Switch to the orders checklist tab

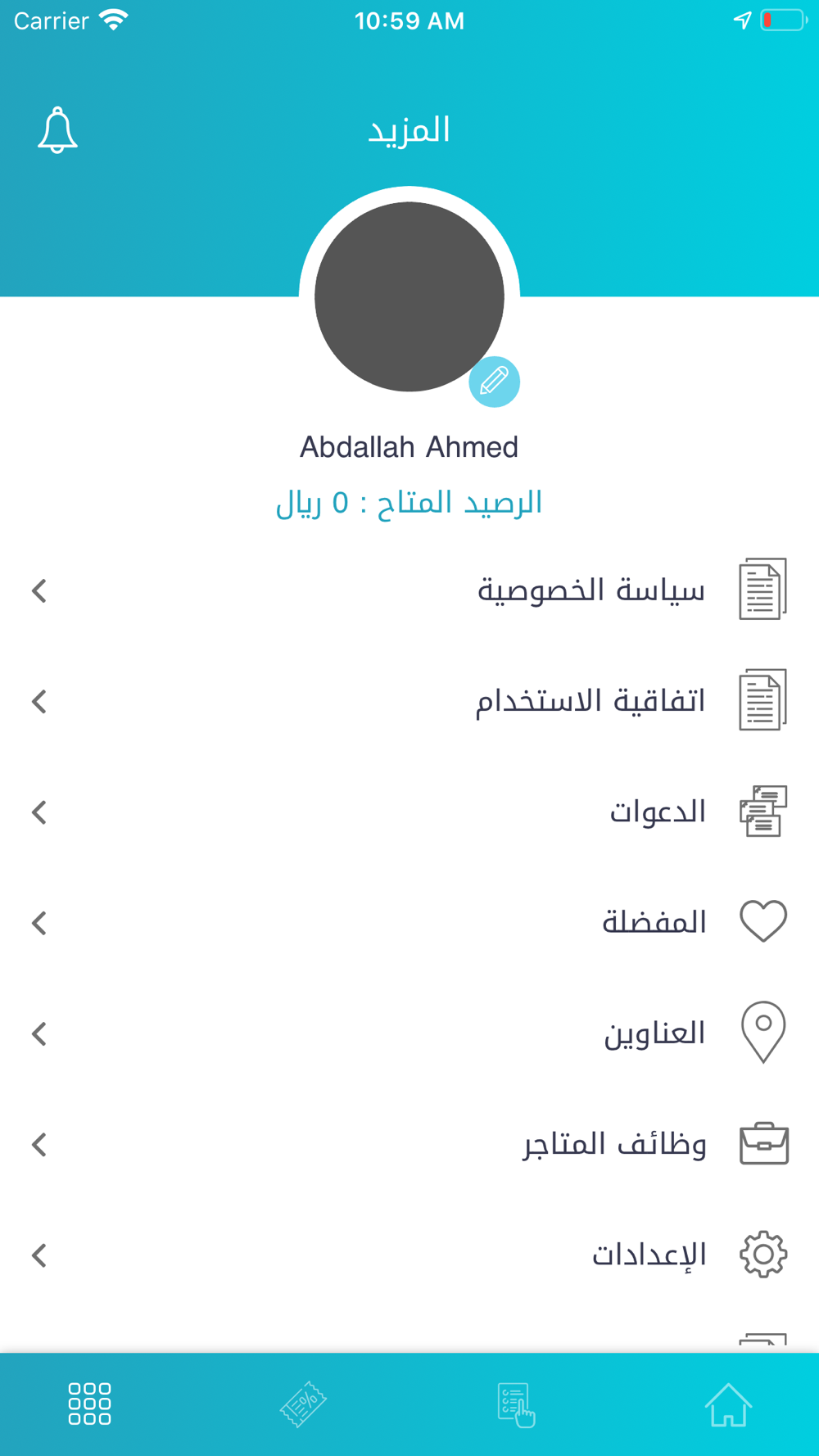click(516, 1404)
